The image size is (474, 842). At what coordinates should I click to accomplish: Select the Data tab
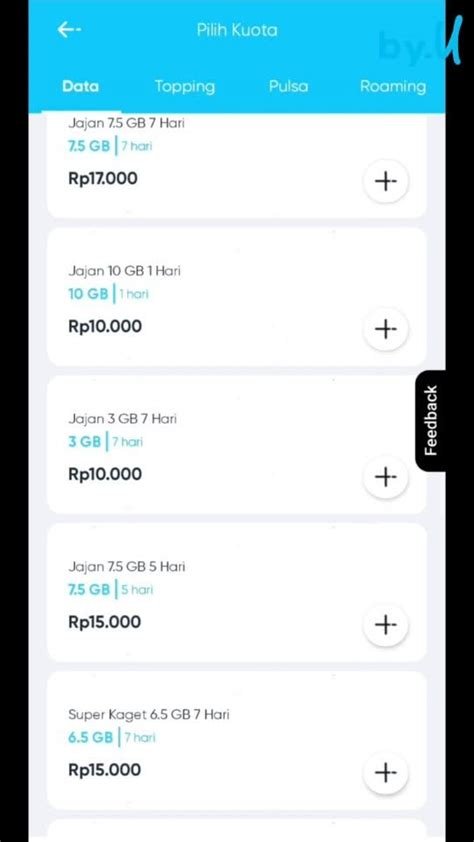[81, 86]
